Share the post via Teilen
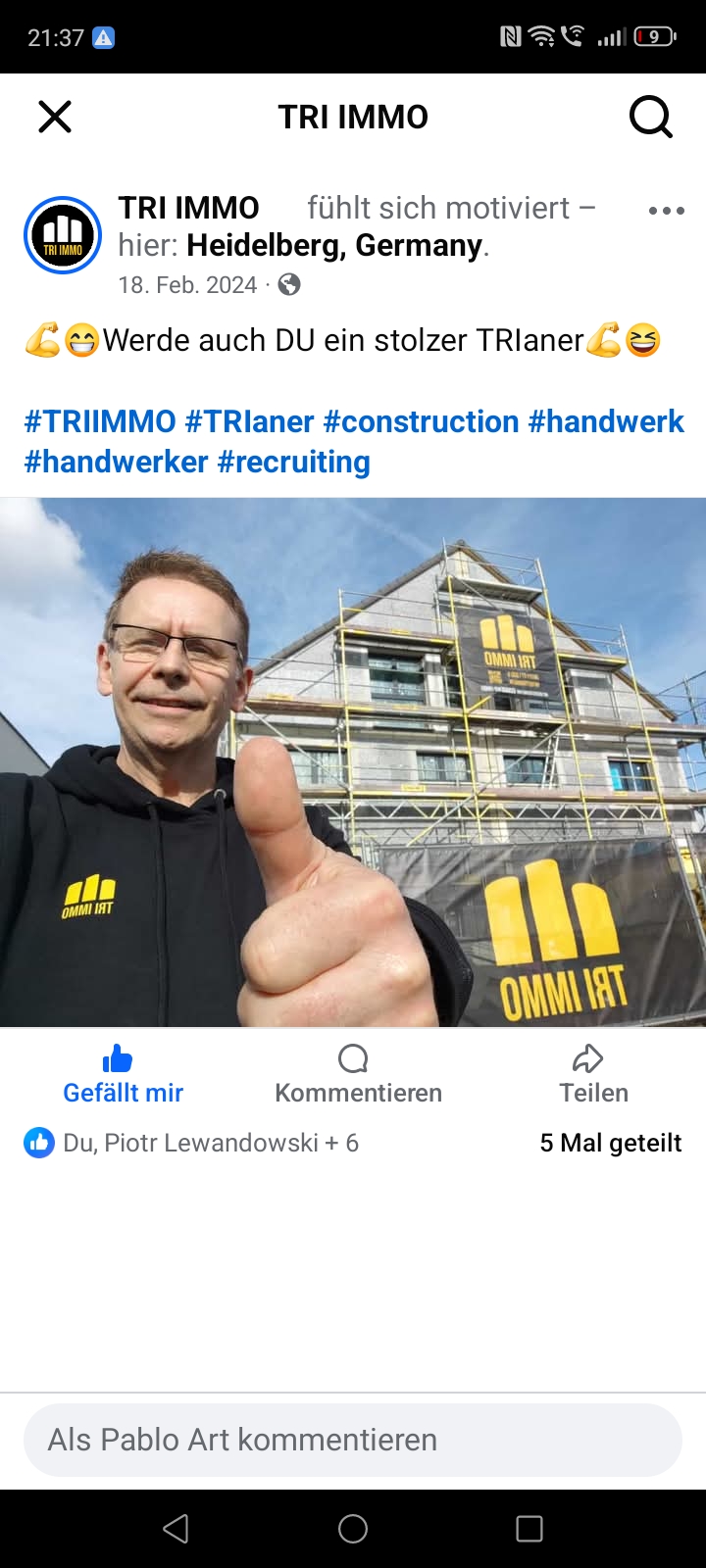This screenshot has width=706, height=1568. [592, 1075]
